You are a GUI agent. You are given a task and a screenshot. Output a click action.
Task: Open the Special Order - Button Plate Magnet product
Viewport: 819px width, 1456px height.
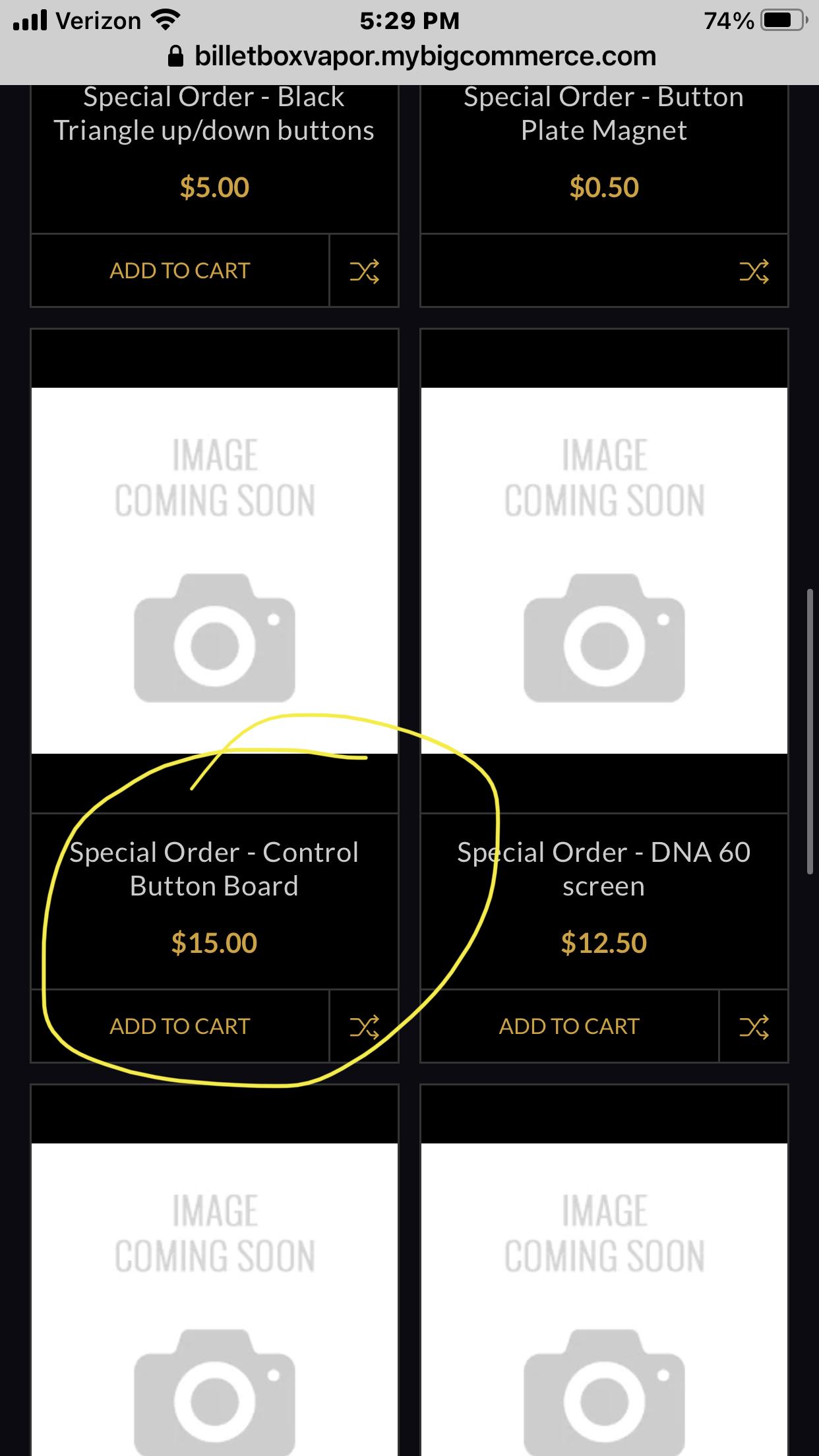coord(603,114)
